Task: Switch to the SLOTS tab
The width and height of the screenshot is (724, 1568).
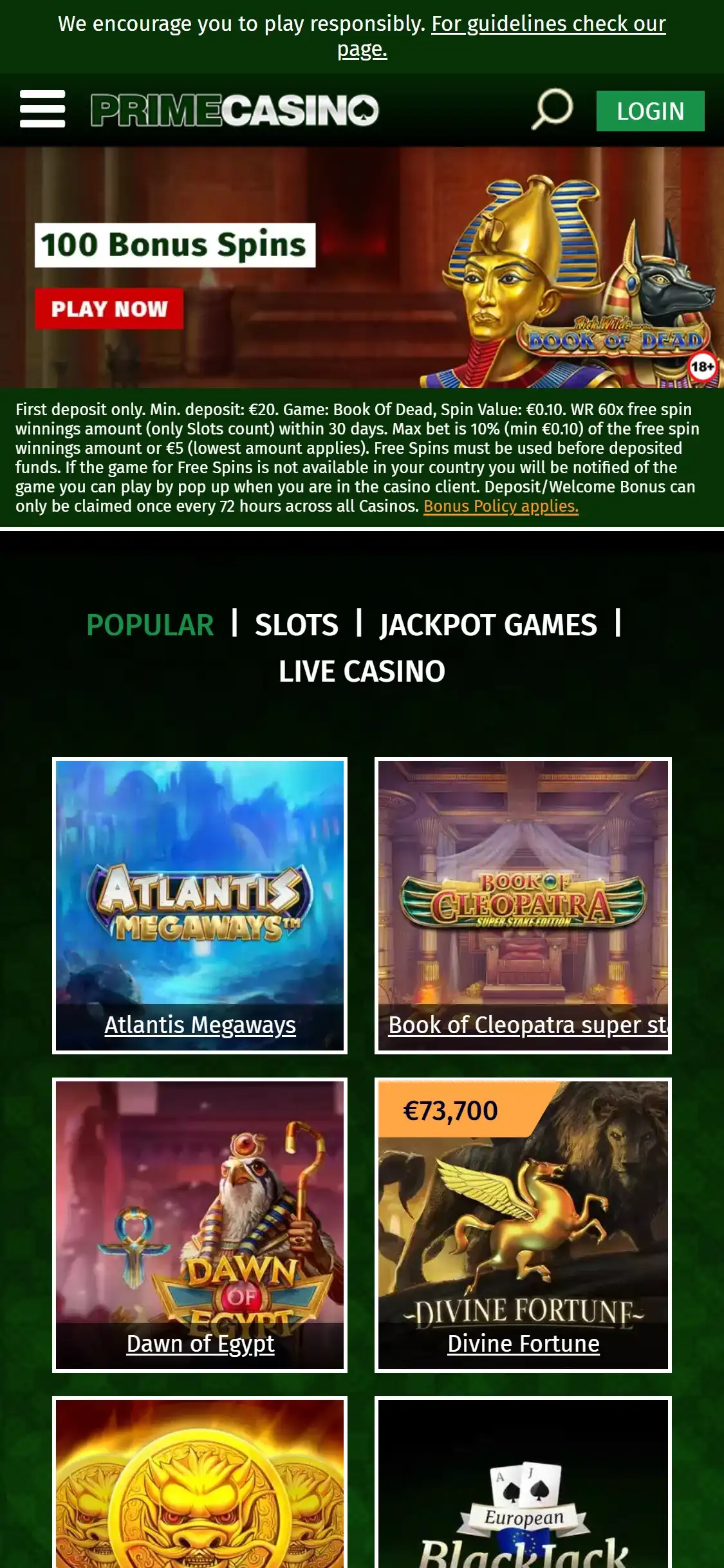Action: coord(296,625)
